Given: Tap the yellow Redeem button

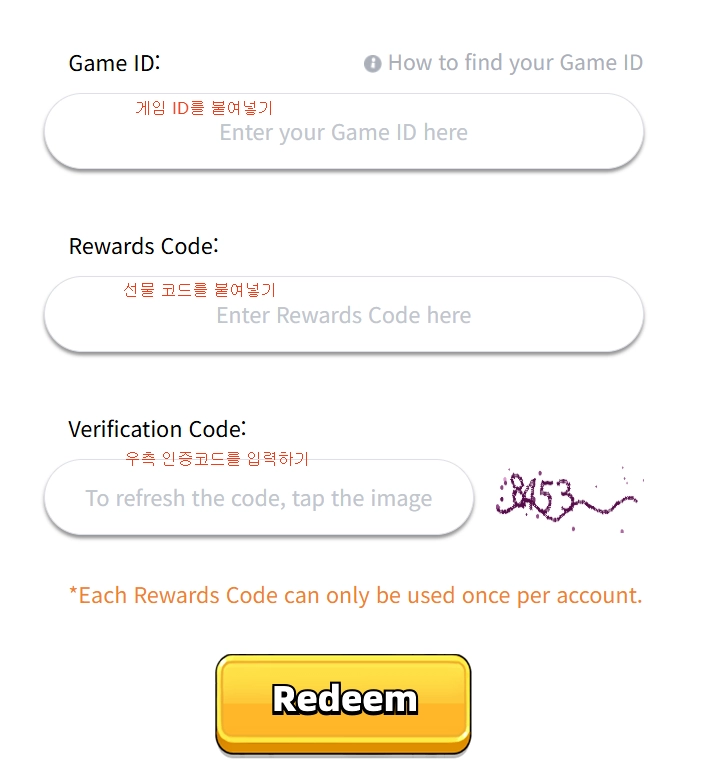Looking at the screenshot, I should click(x=343, y=700).
